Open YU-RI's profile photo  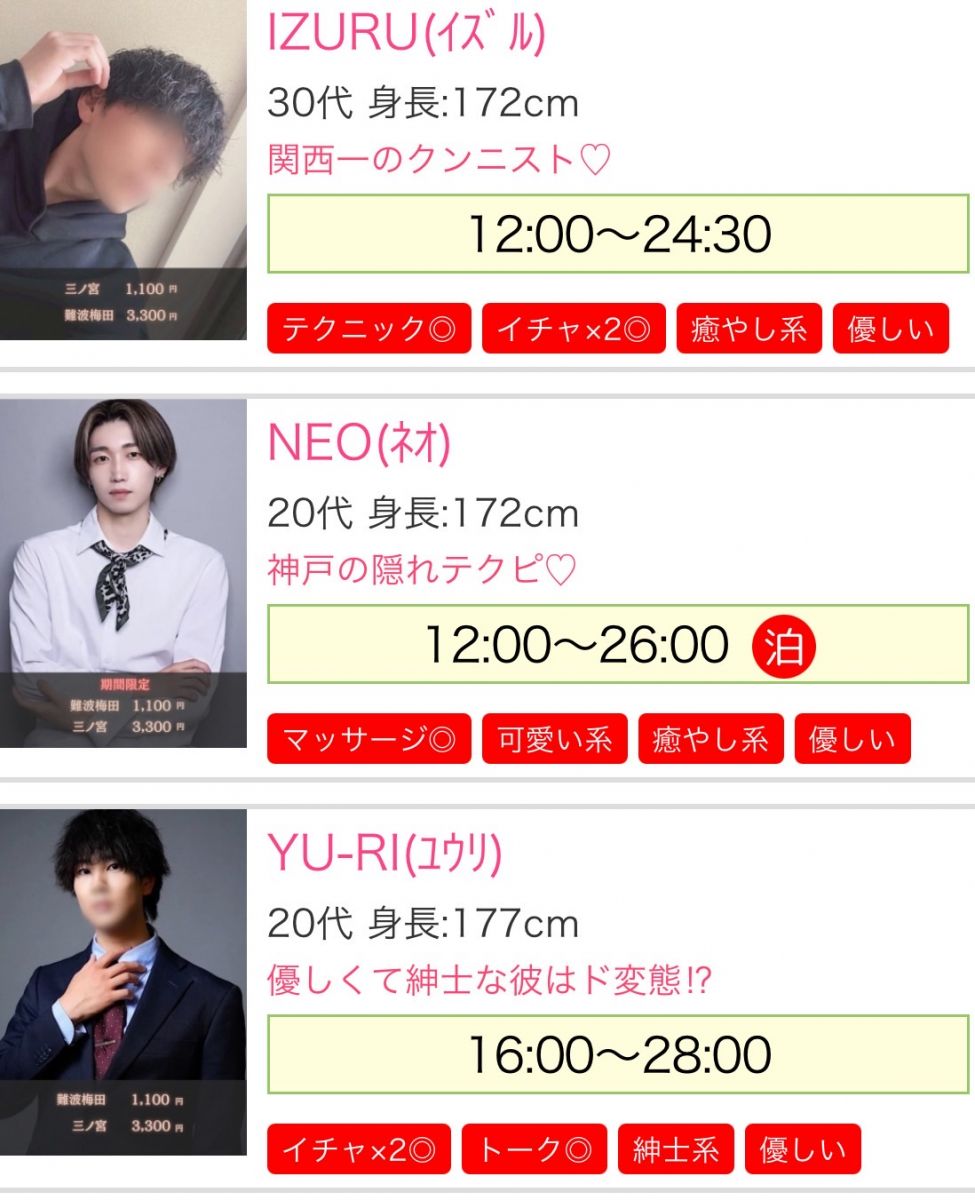click(122, 982)
